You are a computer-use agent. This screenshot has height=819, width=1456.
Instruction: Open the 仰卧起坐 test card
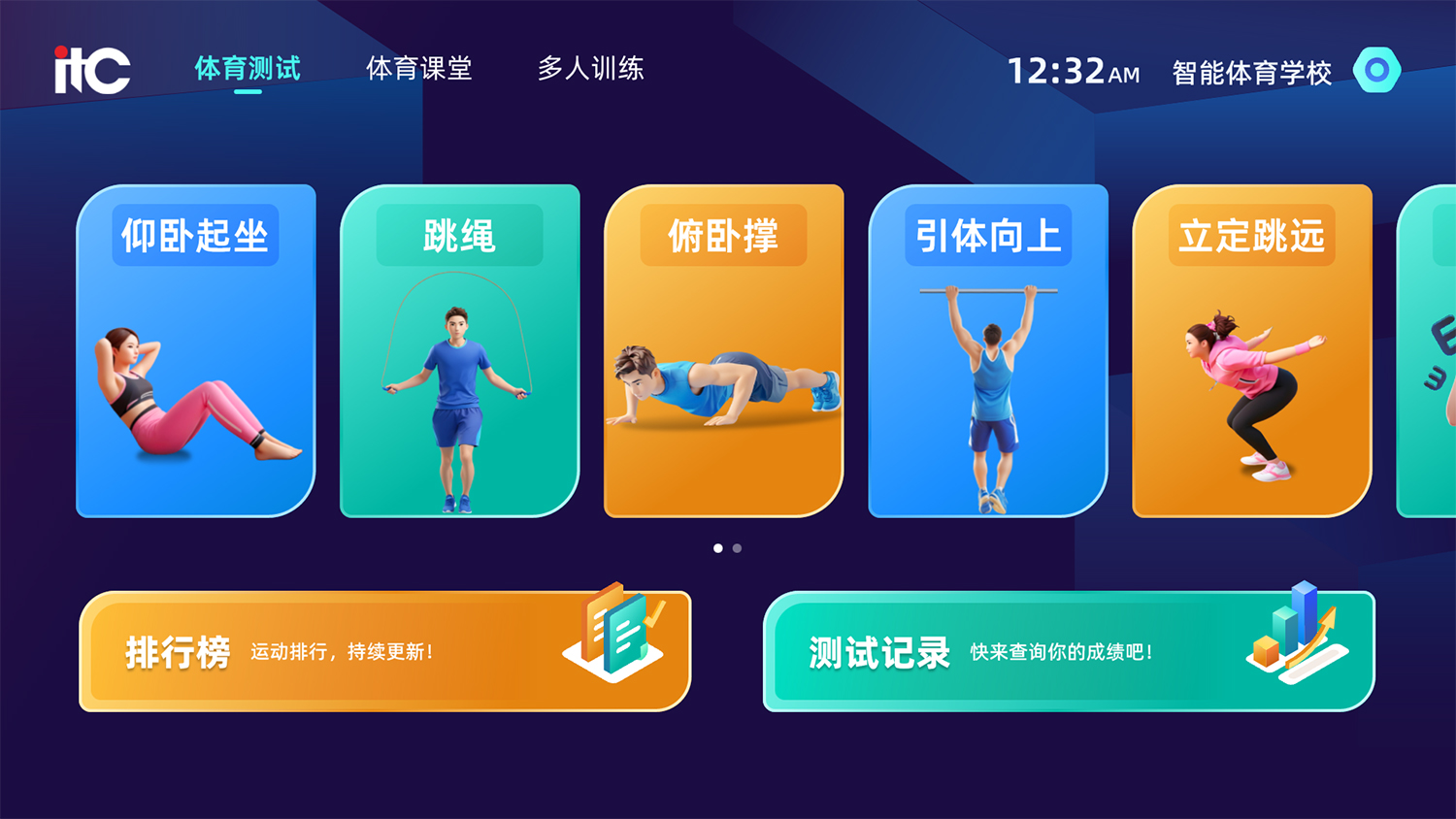196,351
